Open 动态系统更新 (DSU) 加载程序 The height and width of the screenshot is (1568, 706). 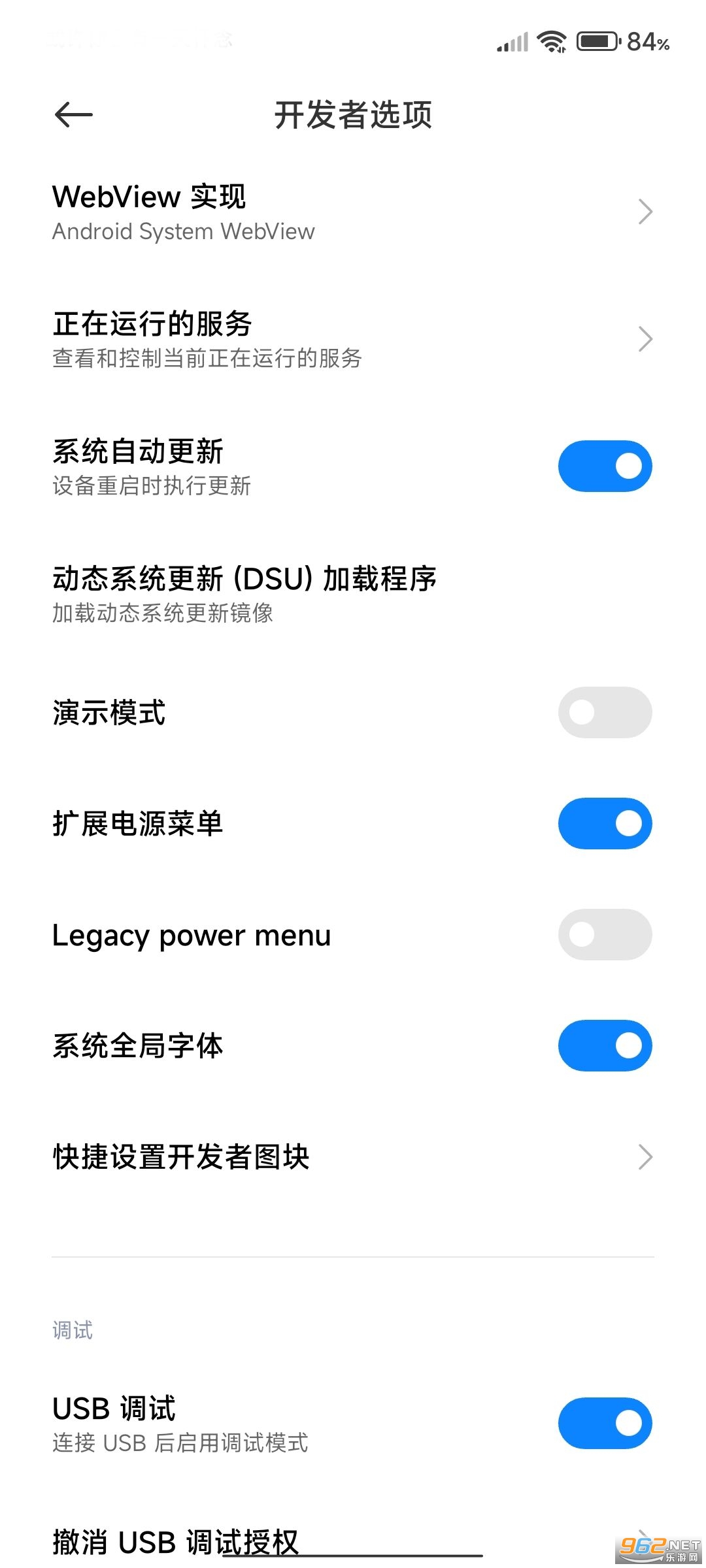click(x=353, y=593)
